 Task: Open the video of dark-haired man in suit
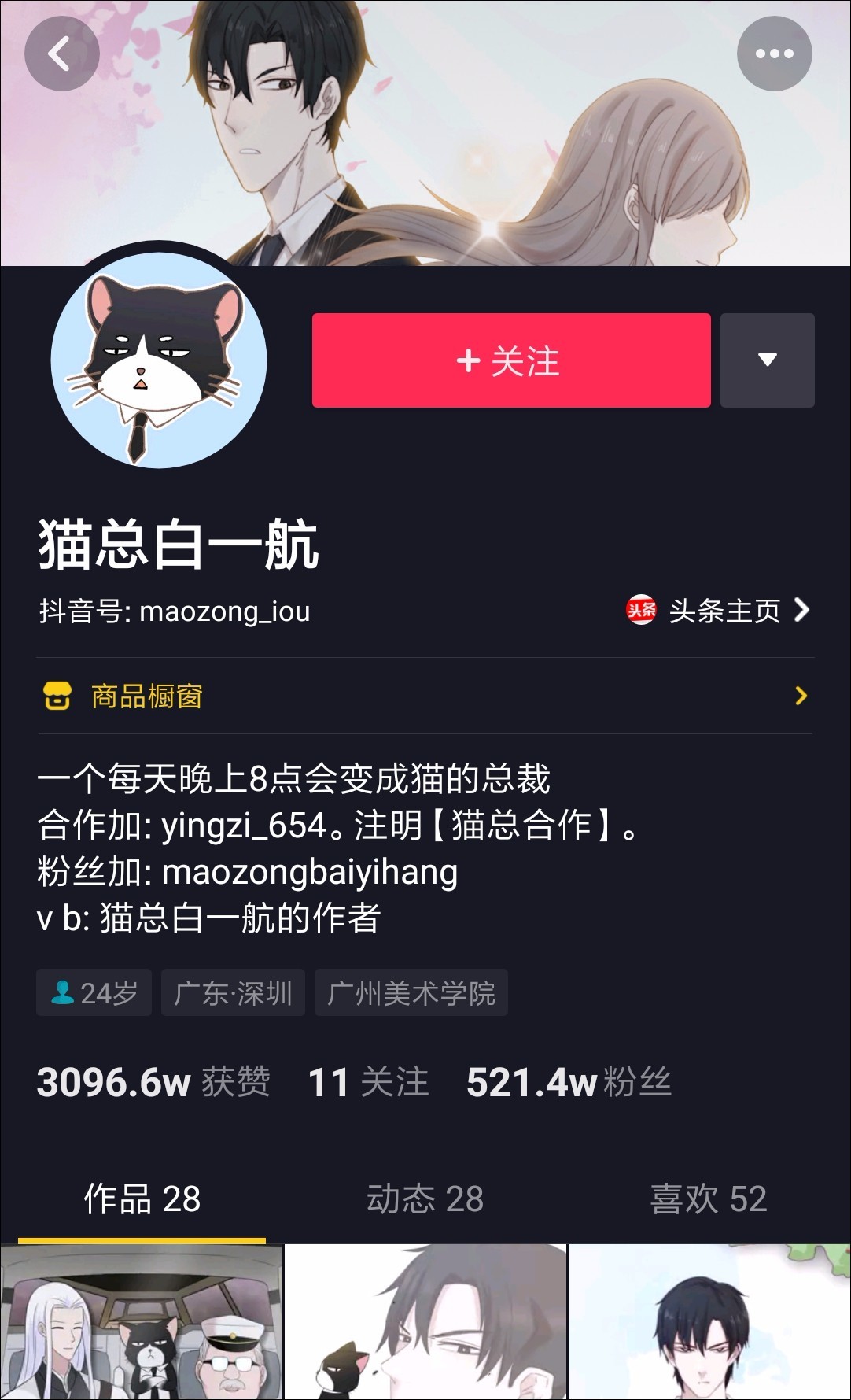point(709,1322)
